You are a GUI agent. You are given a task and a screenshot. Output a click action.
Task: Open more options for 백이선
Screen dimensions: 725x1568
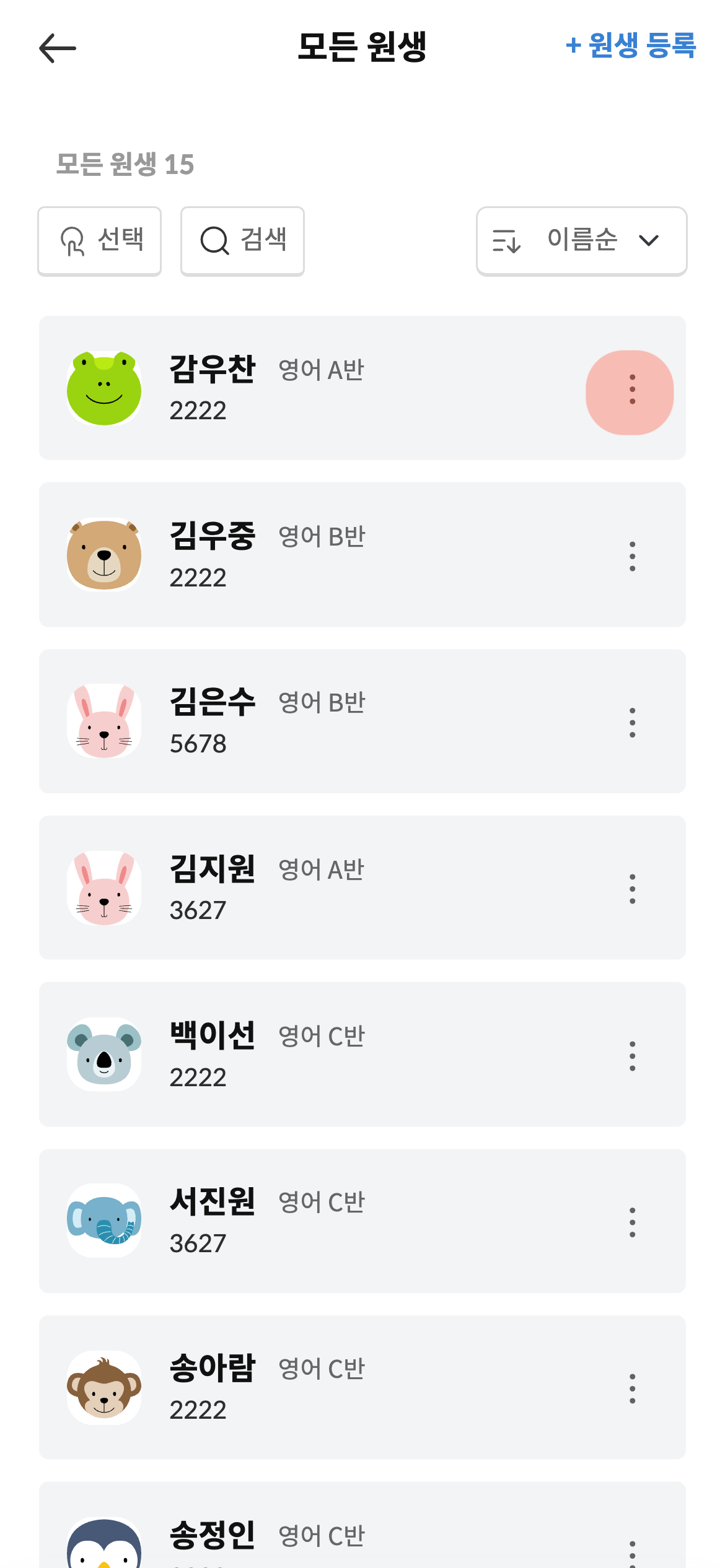631,1056
